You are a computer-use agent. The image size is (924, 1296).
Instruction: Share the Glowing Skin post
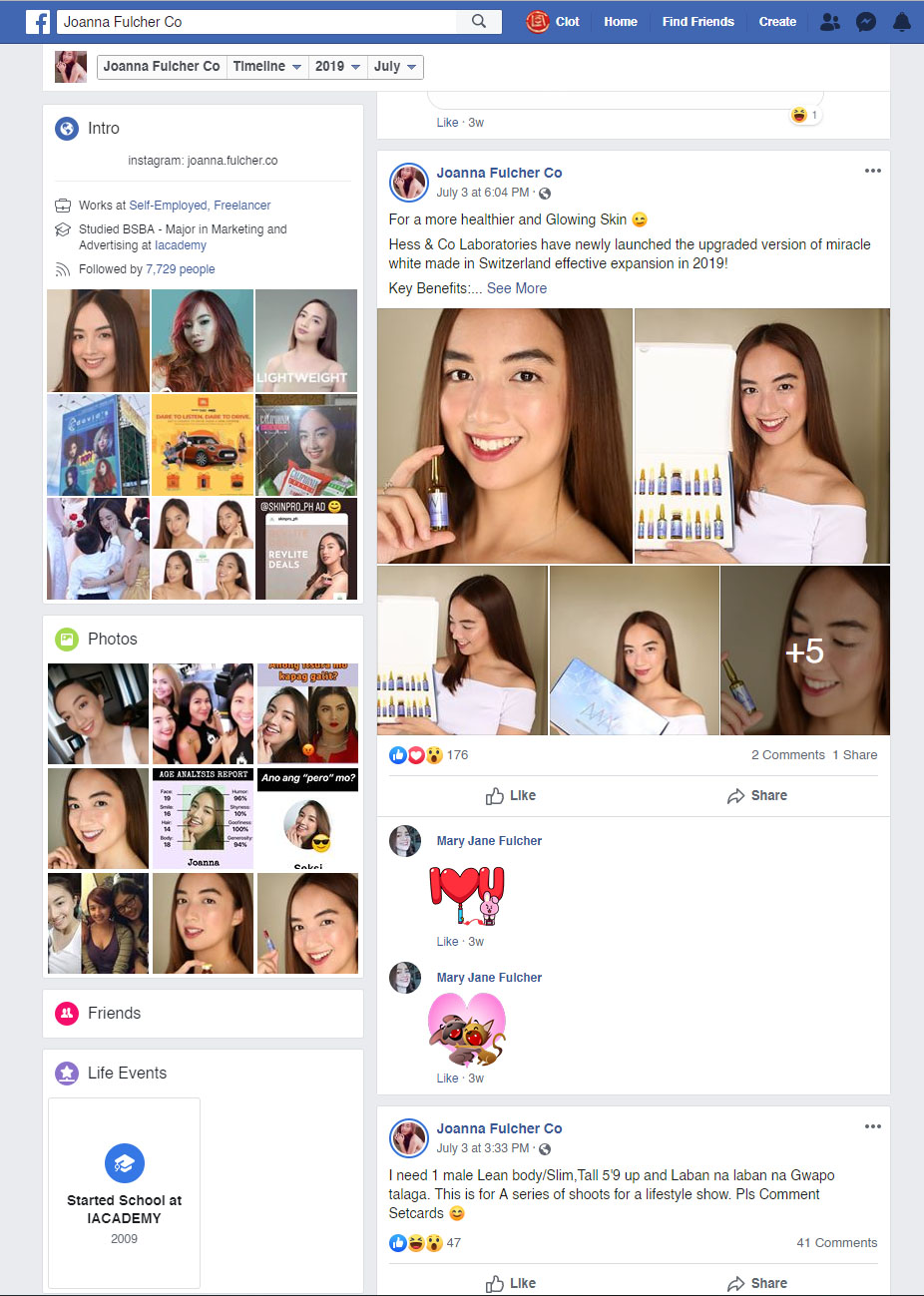point(757,795)
